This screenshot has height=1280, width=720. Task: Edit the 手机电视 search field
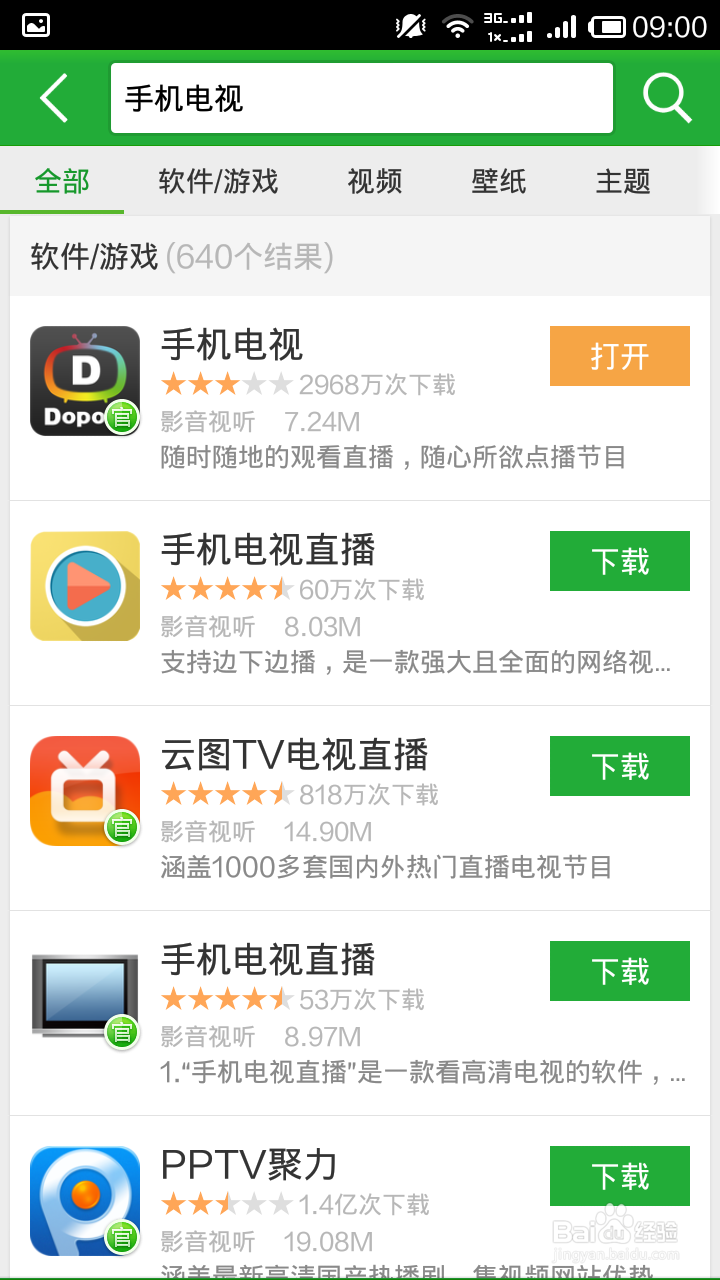pyautogui.click(x=360, y=98)
